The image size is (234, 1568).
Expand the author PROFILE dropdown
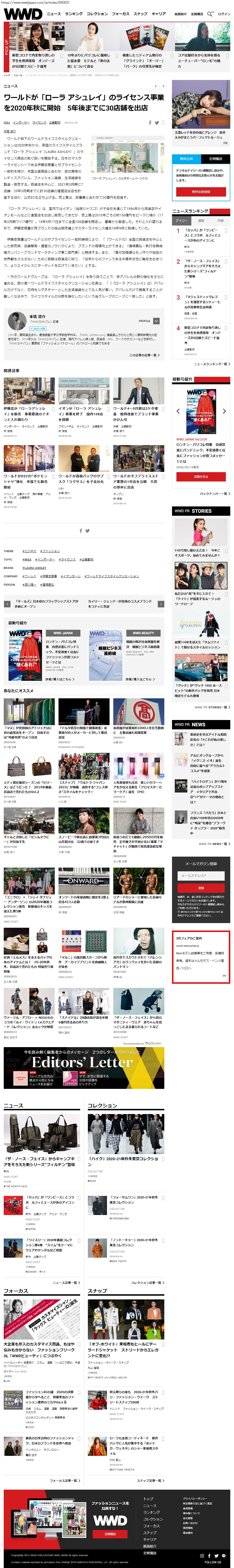pyautogui.click(x=156, y=321)
